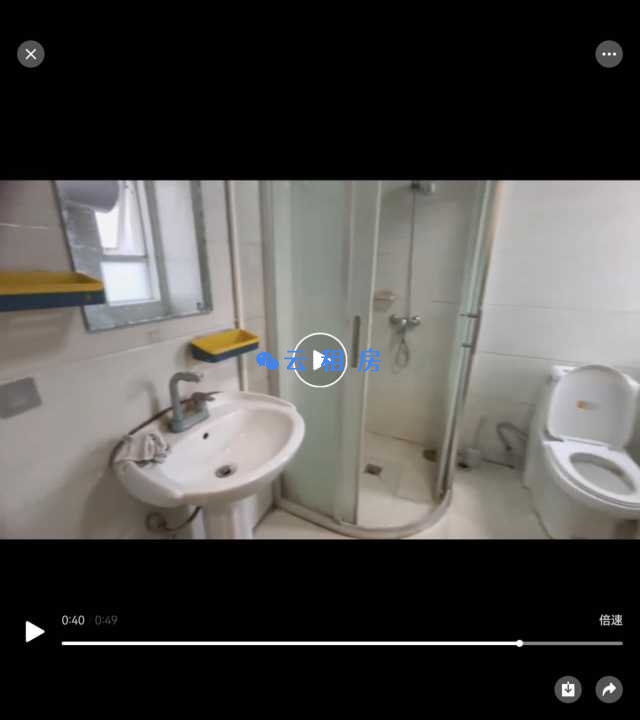Download this video

[x=568, y=689]
